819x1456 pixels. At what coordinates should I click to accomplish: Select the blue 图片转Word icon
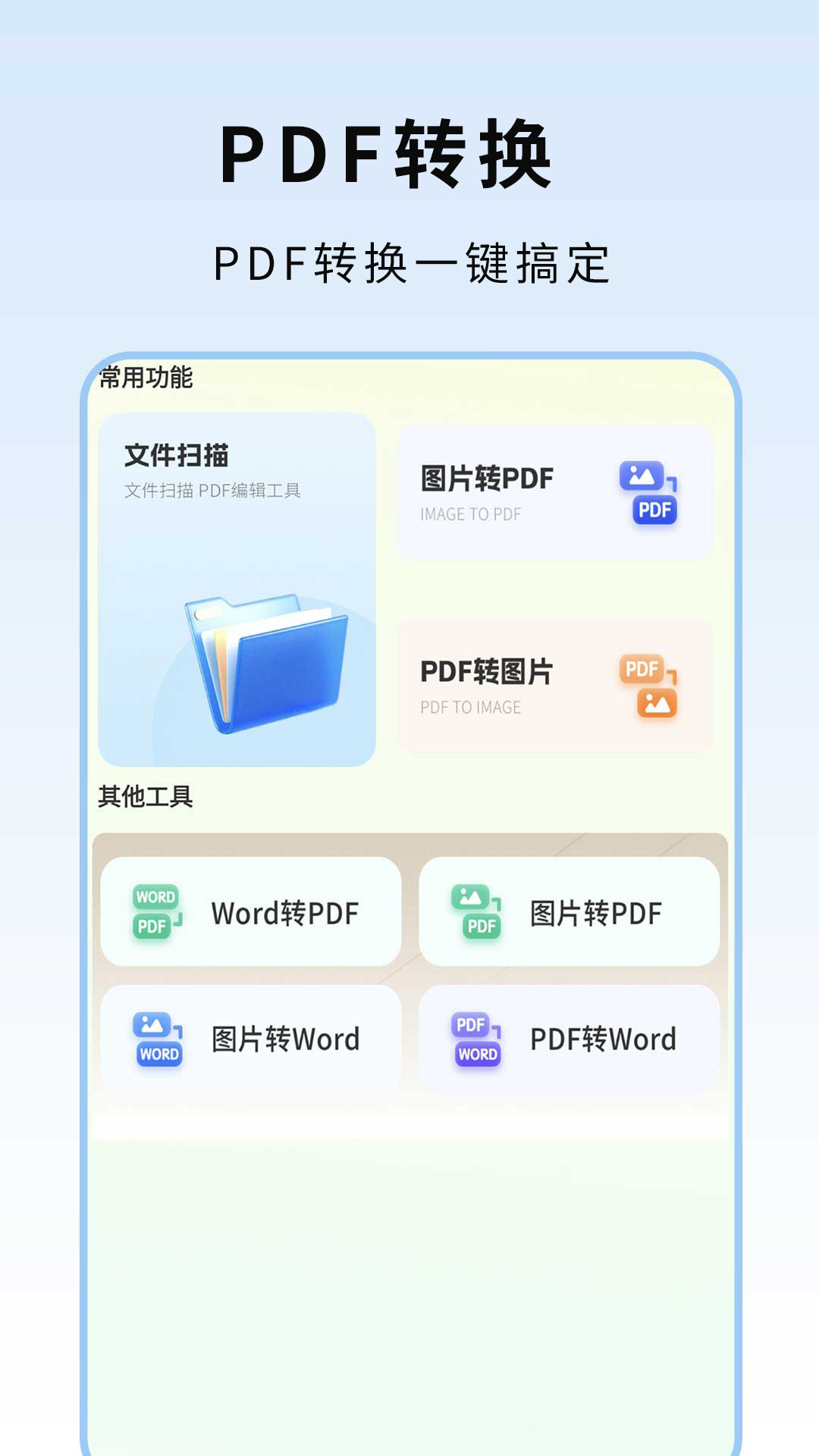(157, 1037)
